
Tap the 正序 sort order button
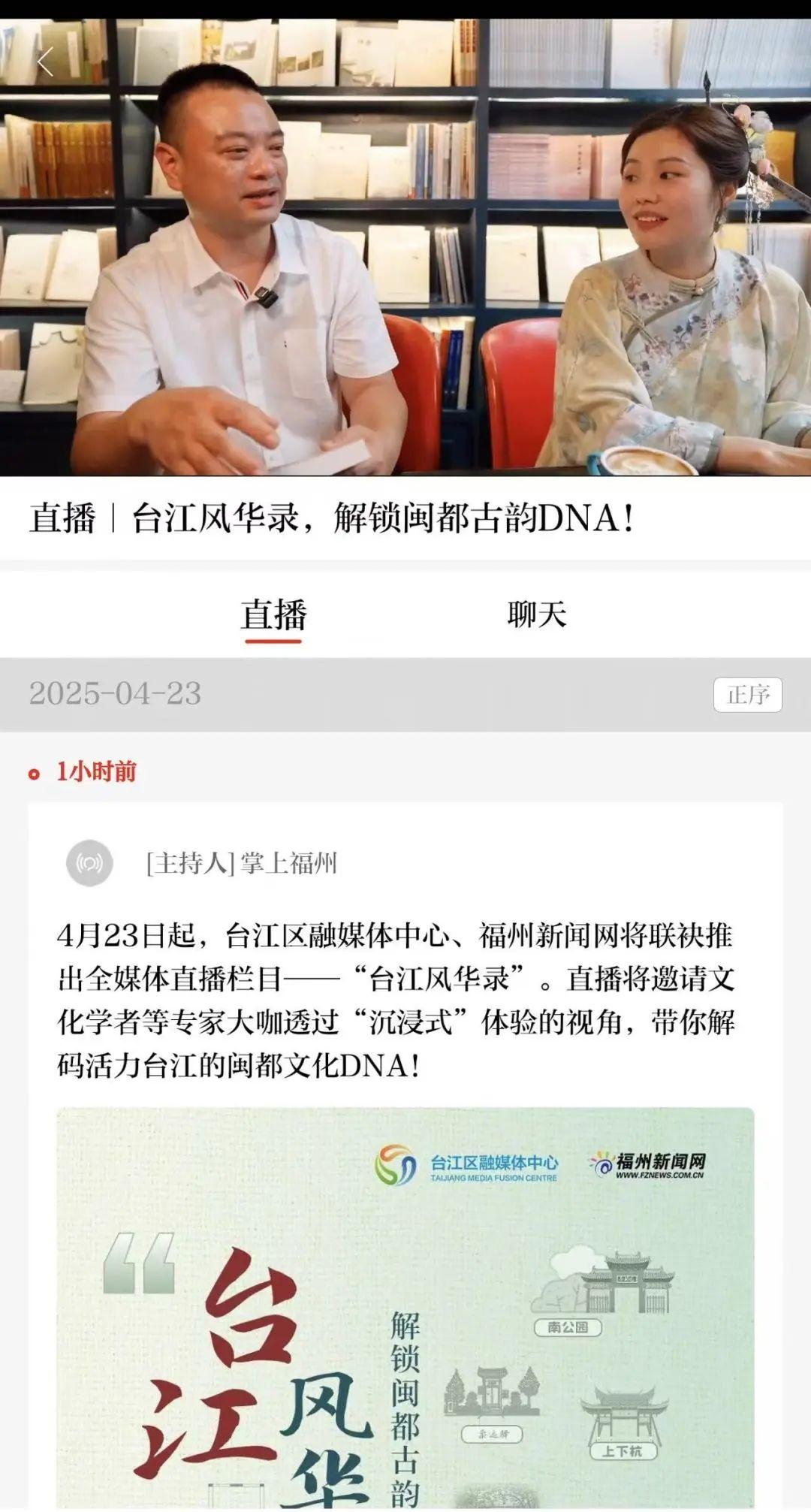[747, 694]
